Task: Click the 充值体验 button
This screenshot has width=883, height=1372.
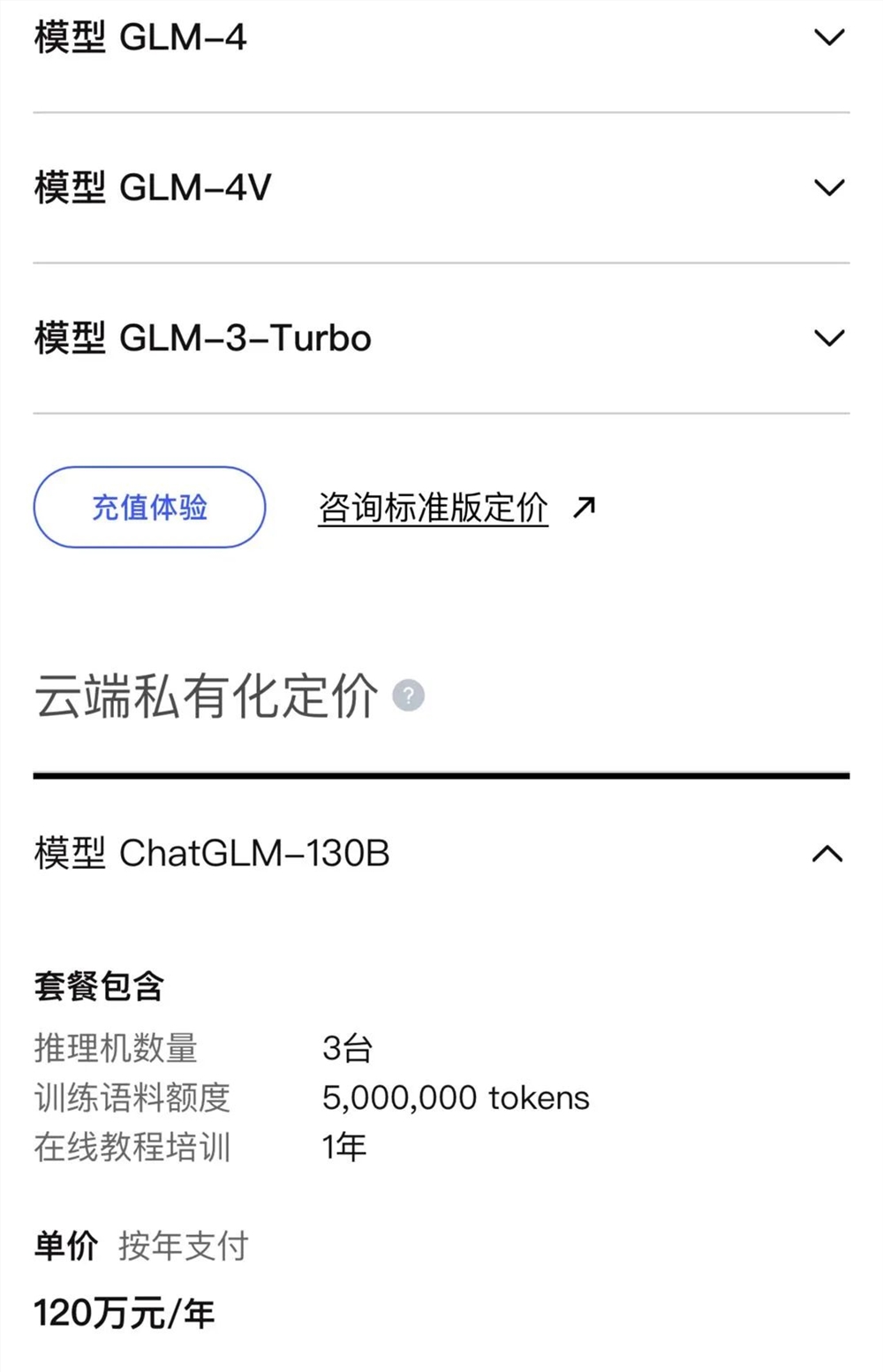Action: [148, 508]
